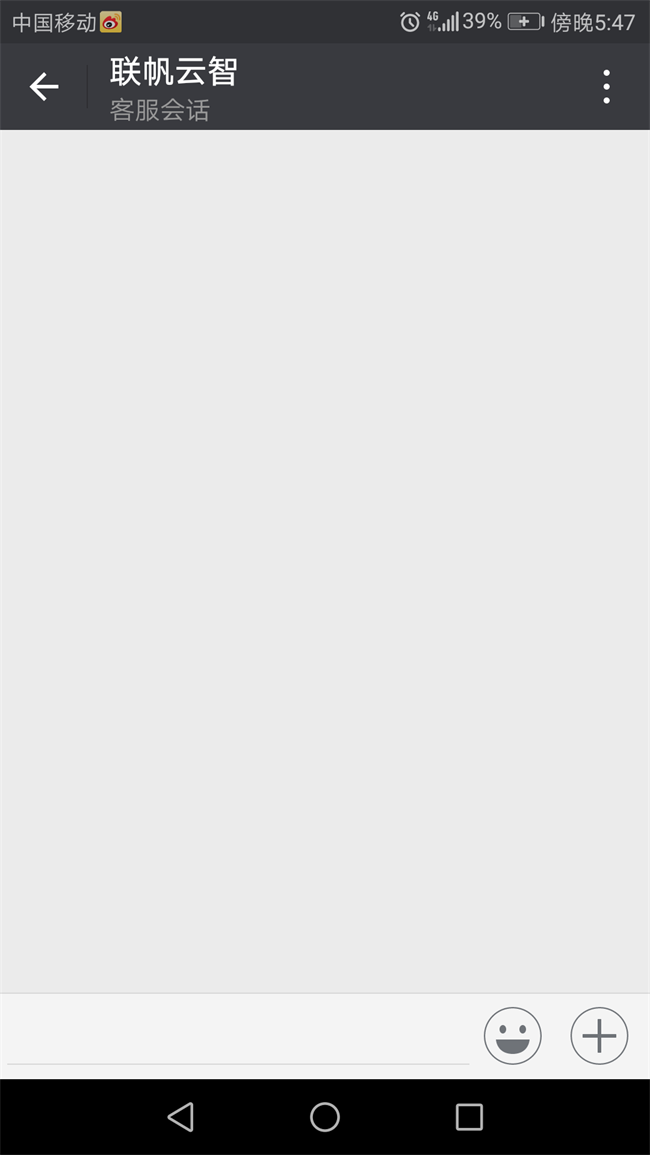Open the three-dot overflow menu
The width and height of the screenshot is (650, 1155).
606,88
